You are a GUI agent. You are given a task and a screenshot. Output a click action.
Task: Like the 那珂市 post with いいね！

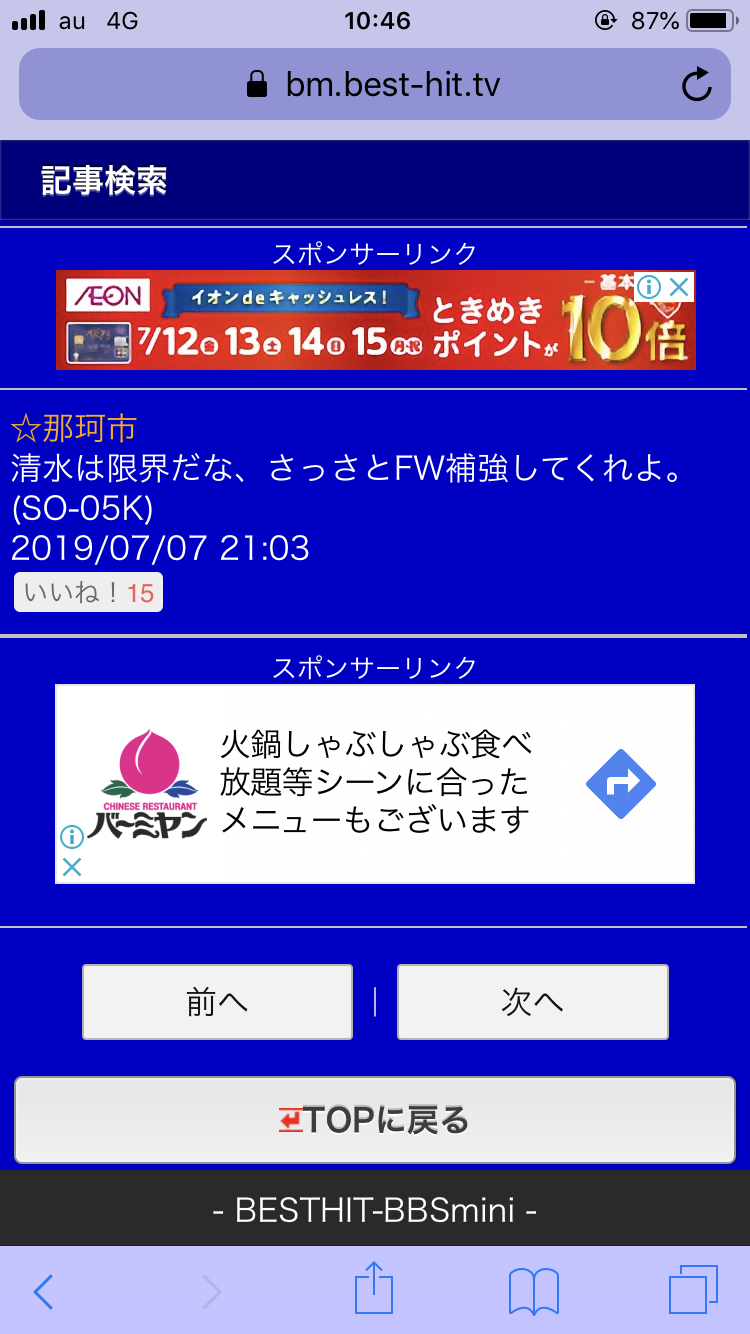coord(88,593)
